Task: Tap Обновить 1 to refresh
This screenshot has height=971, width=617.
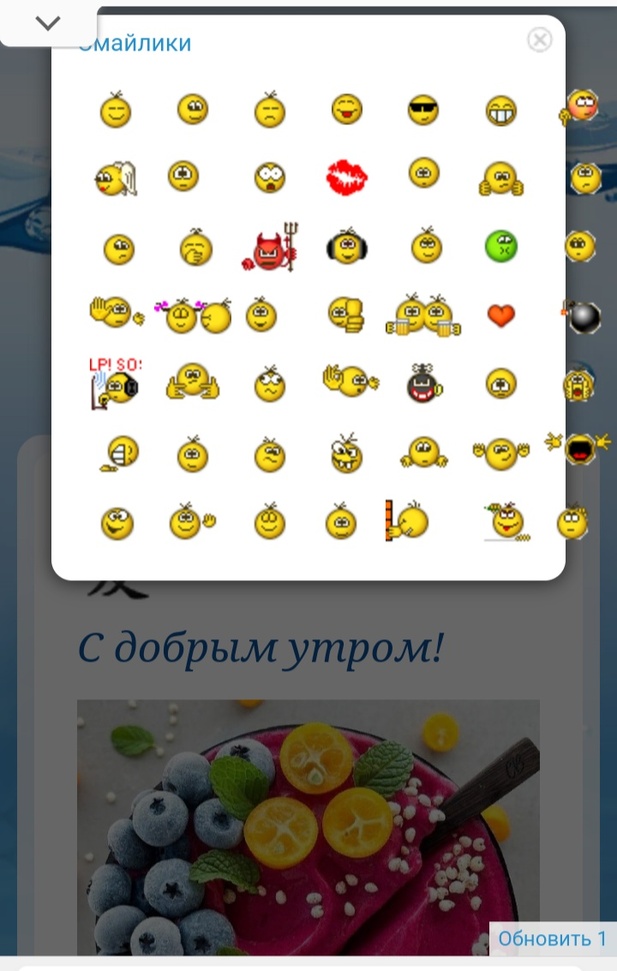Action: (x=552, y=938)
